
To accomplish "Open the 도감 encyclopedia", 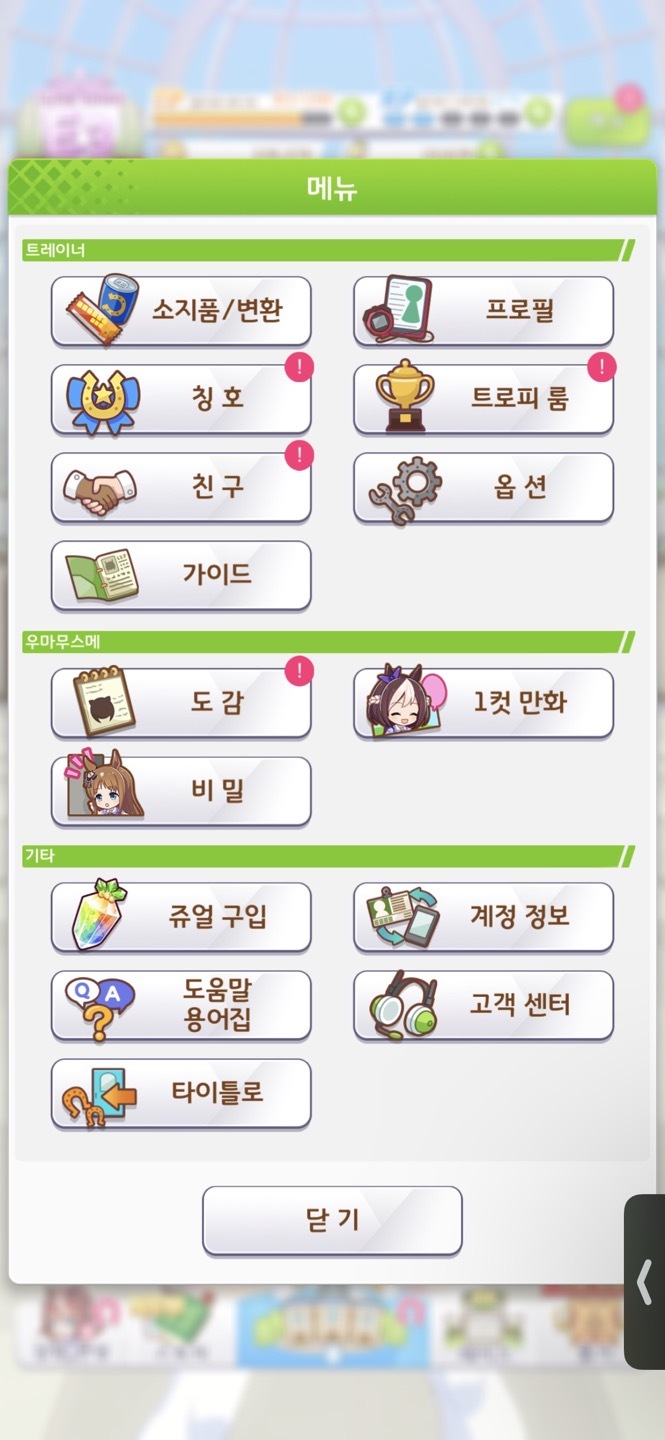I will 181,703.
